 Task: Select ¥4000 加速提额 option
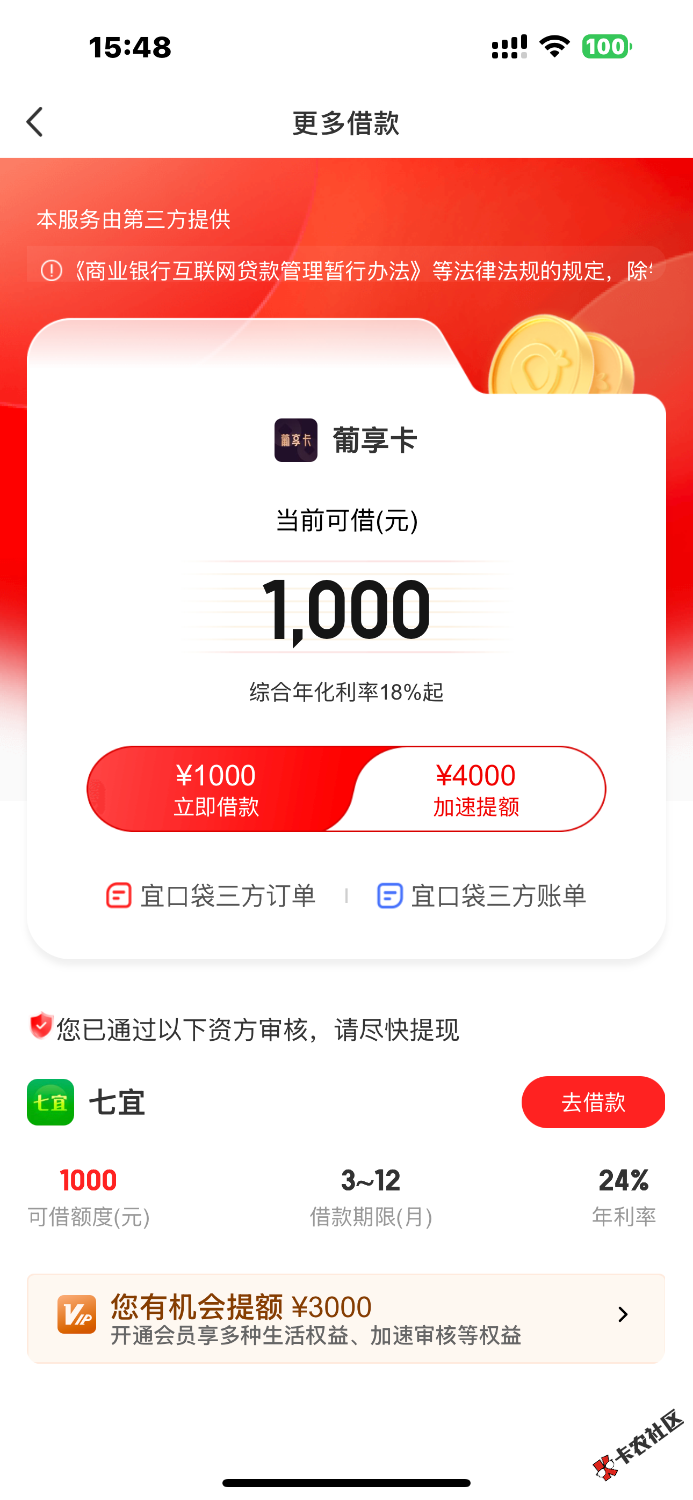pyautogui.click(x=476, y=789)
